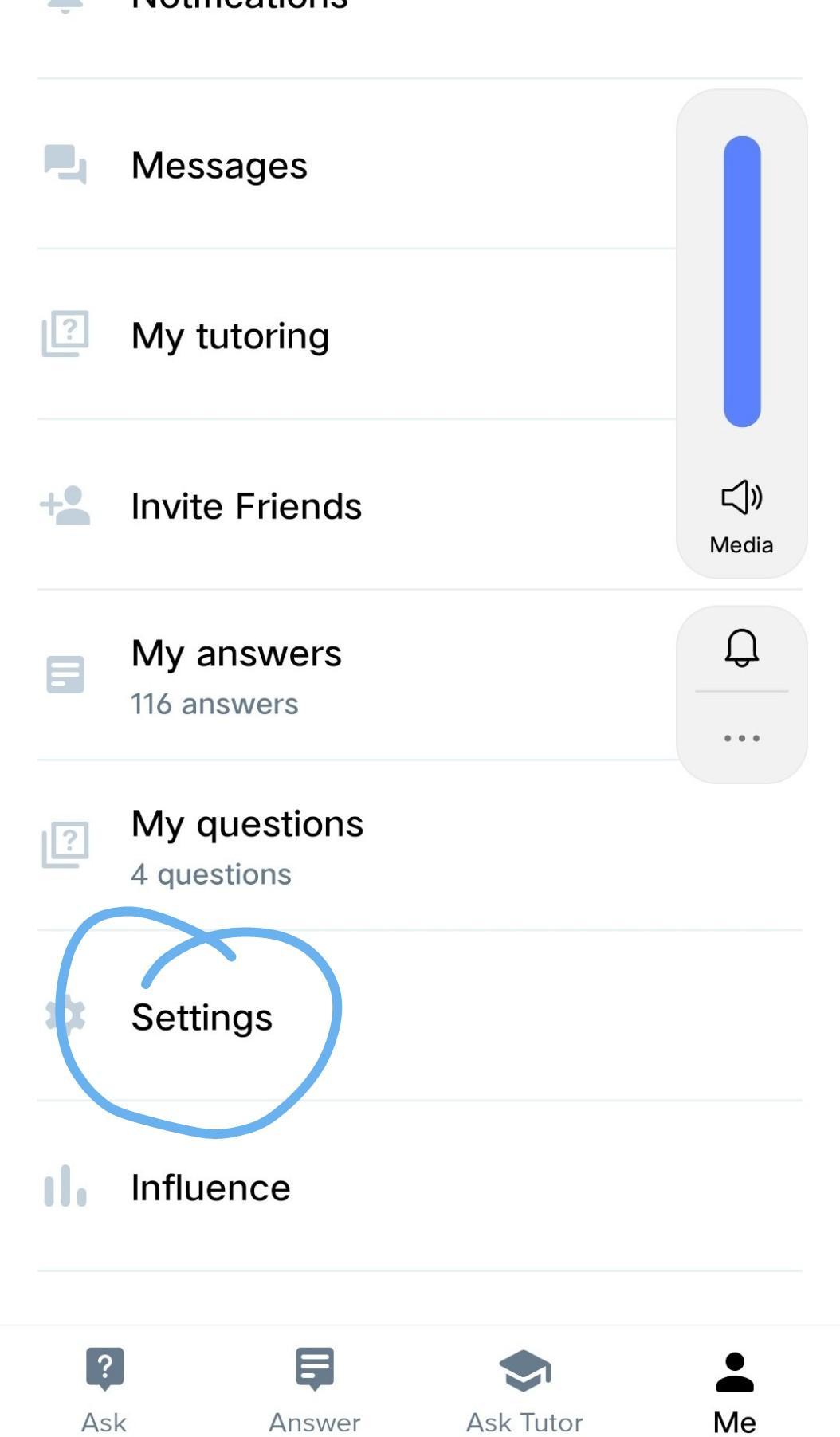Open the Ask Tutor tab

point(524,1387)
